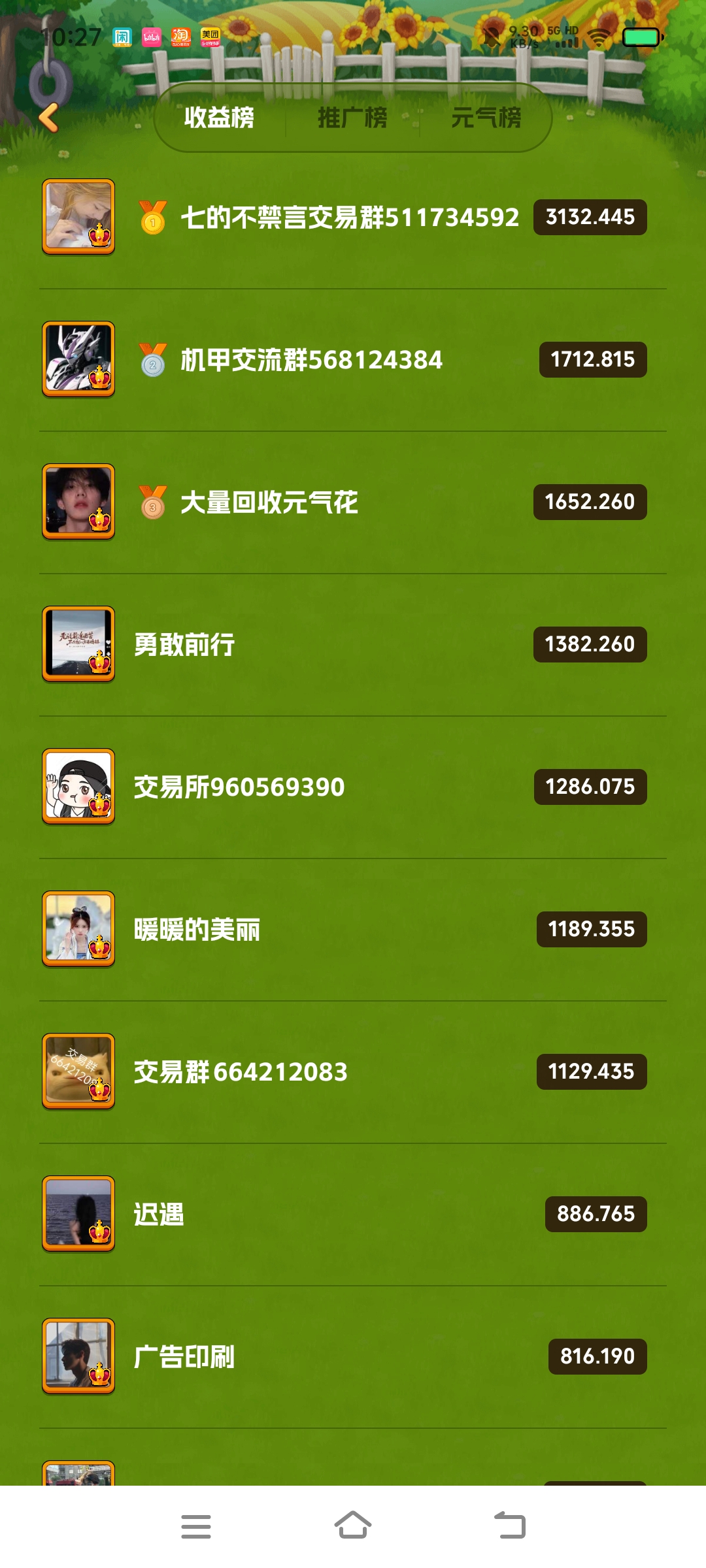Image resolution: width=706 pixels, height=1568 pixels.
Task: Go to the system home screen
Action: (x=353, y=1526)
